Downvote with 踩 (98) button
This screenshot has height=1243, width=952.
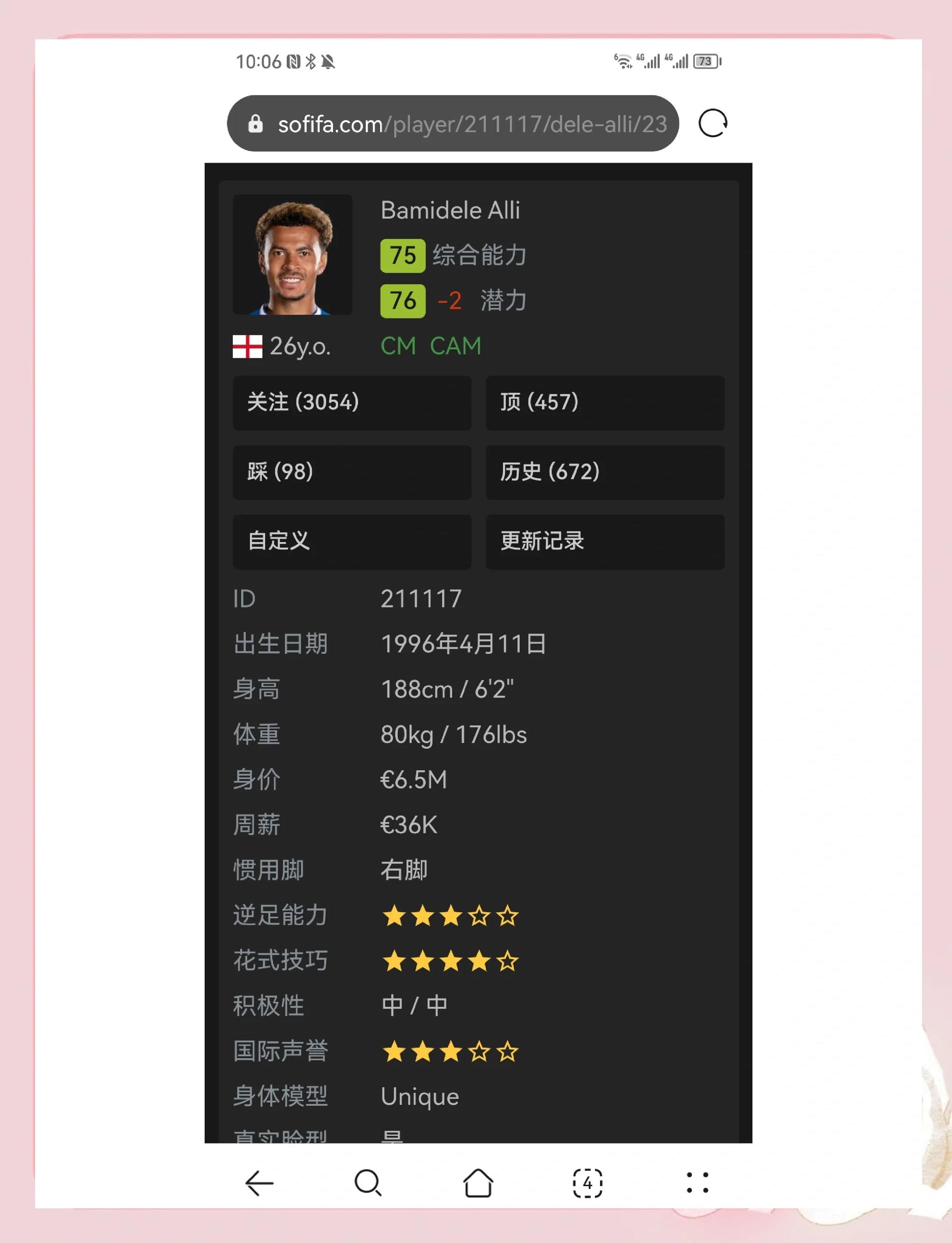(x=352, y=472)
